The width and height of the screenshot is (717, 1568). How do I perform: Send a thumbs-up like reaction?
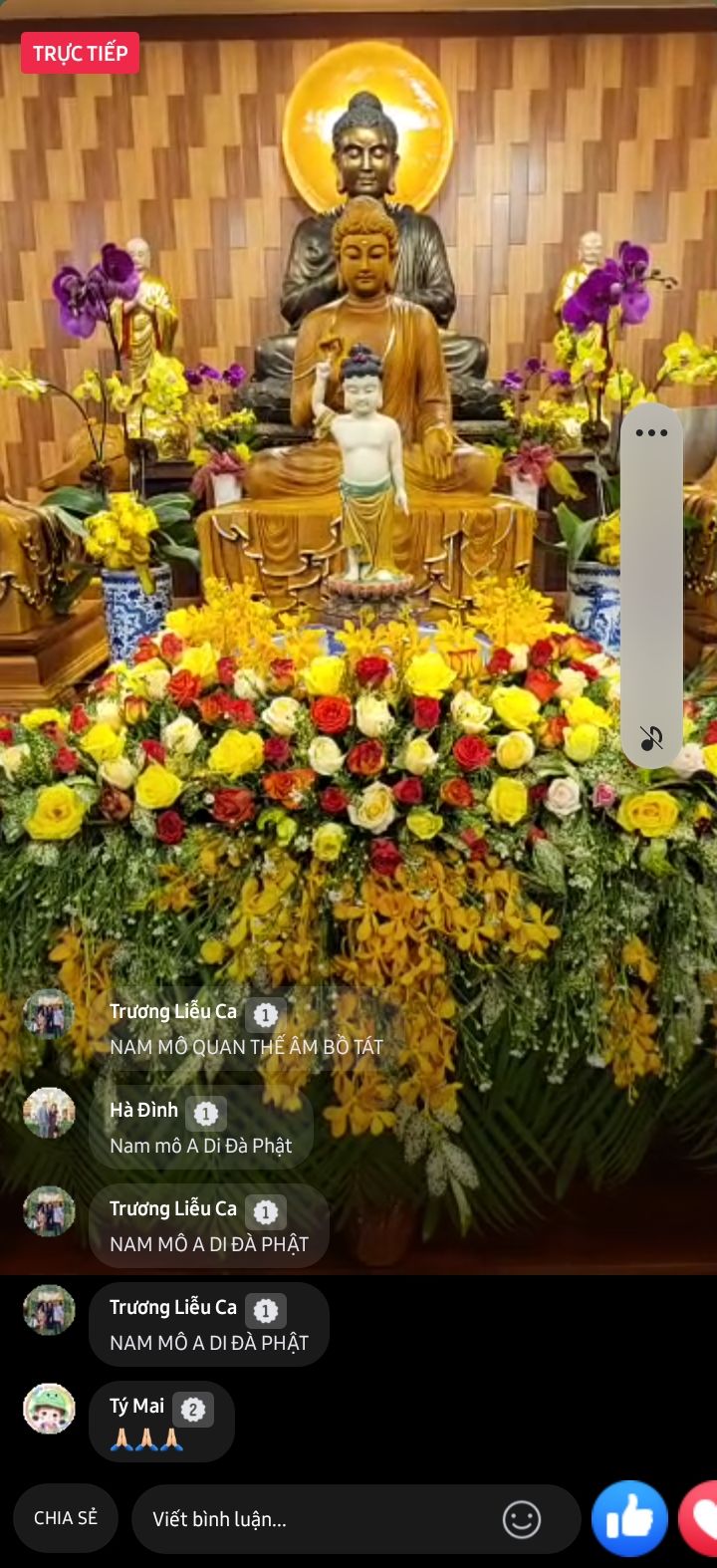pos(629,1518)
